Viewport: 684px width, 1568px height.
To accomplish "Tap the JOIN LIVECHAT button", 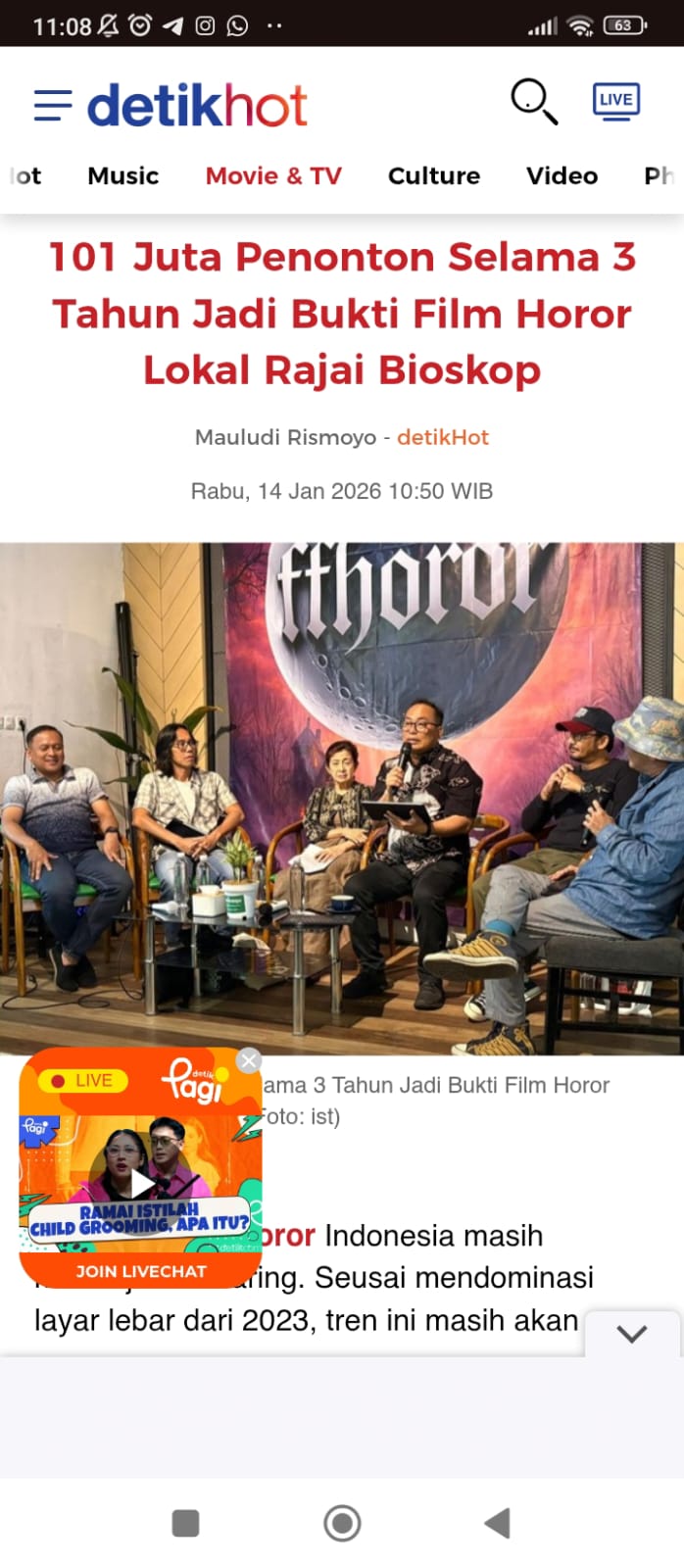I will 141,1271.
